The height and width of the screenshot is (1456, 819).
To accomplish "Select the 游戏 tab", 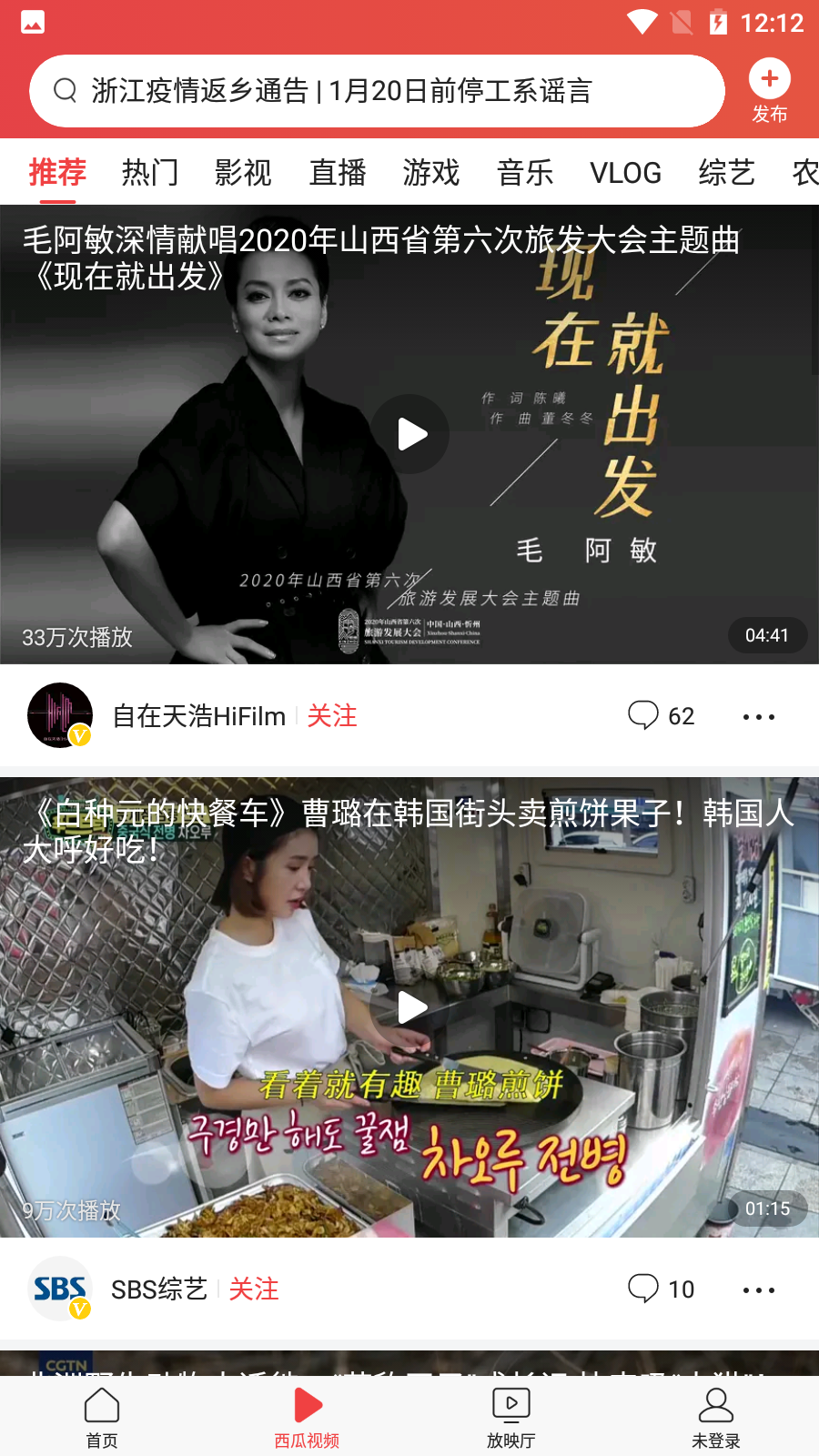I will (431, 172).
